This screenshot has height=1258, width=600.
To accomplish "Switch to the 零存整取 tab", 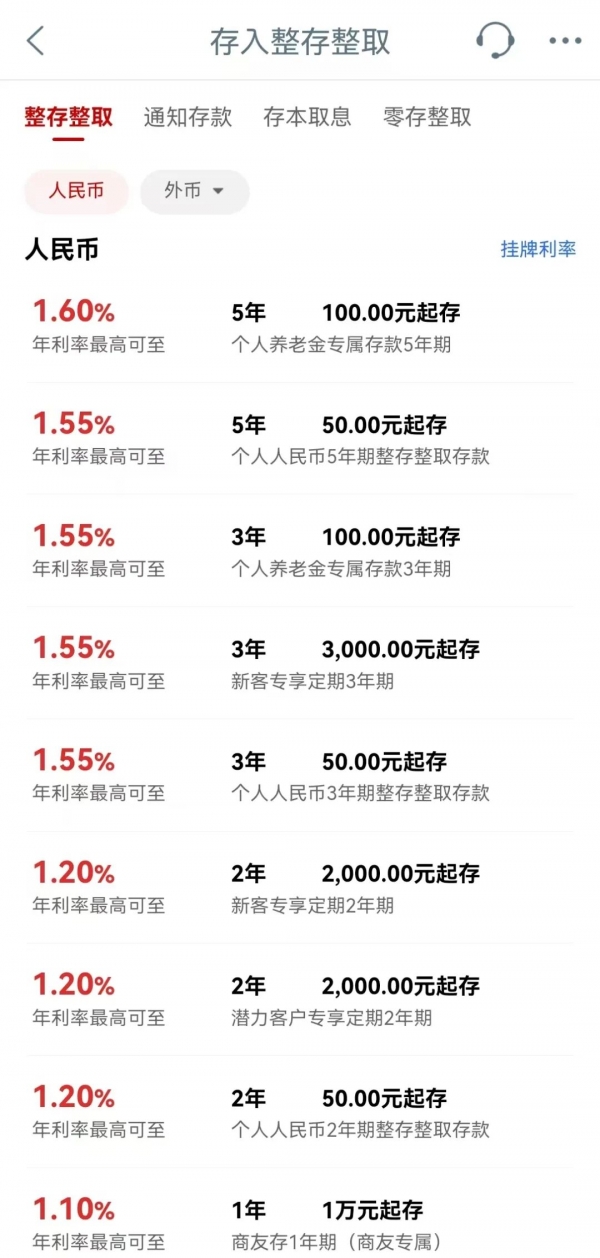I will point(427,117).
